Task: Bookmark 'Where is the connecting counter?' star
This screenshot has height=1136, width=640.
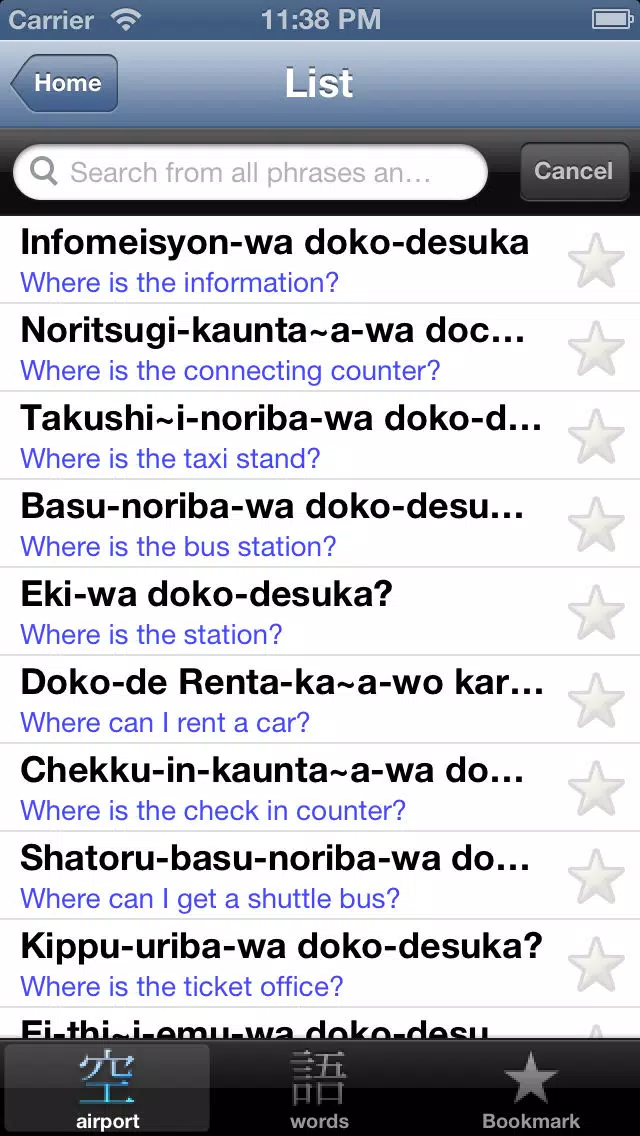Action: click(x=596, y=349)
